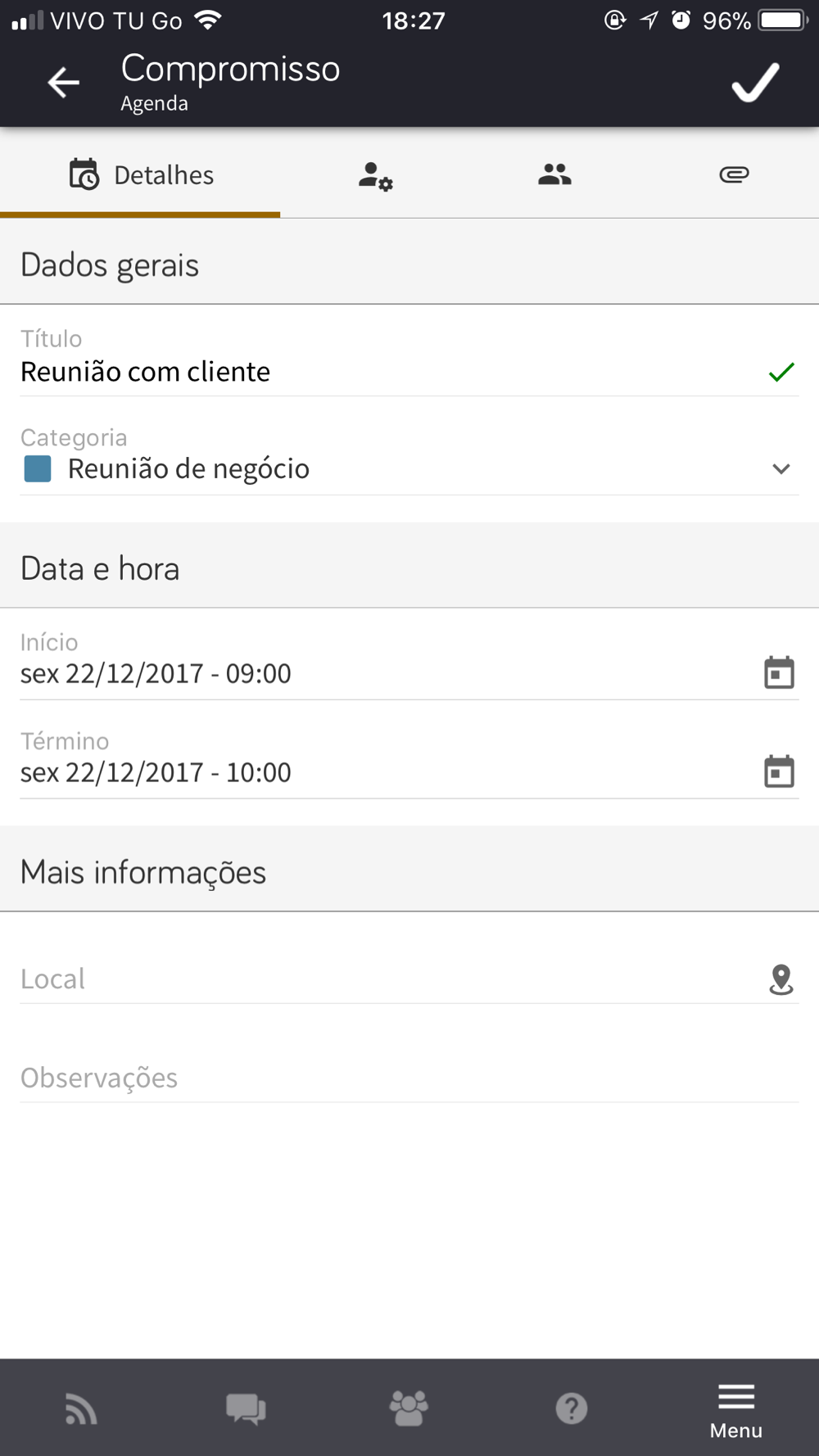Open calendar picker for Início
This screenshot has width=819, height=1456.
779,673
